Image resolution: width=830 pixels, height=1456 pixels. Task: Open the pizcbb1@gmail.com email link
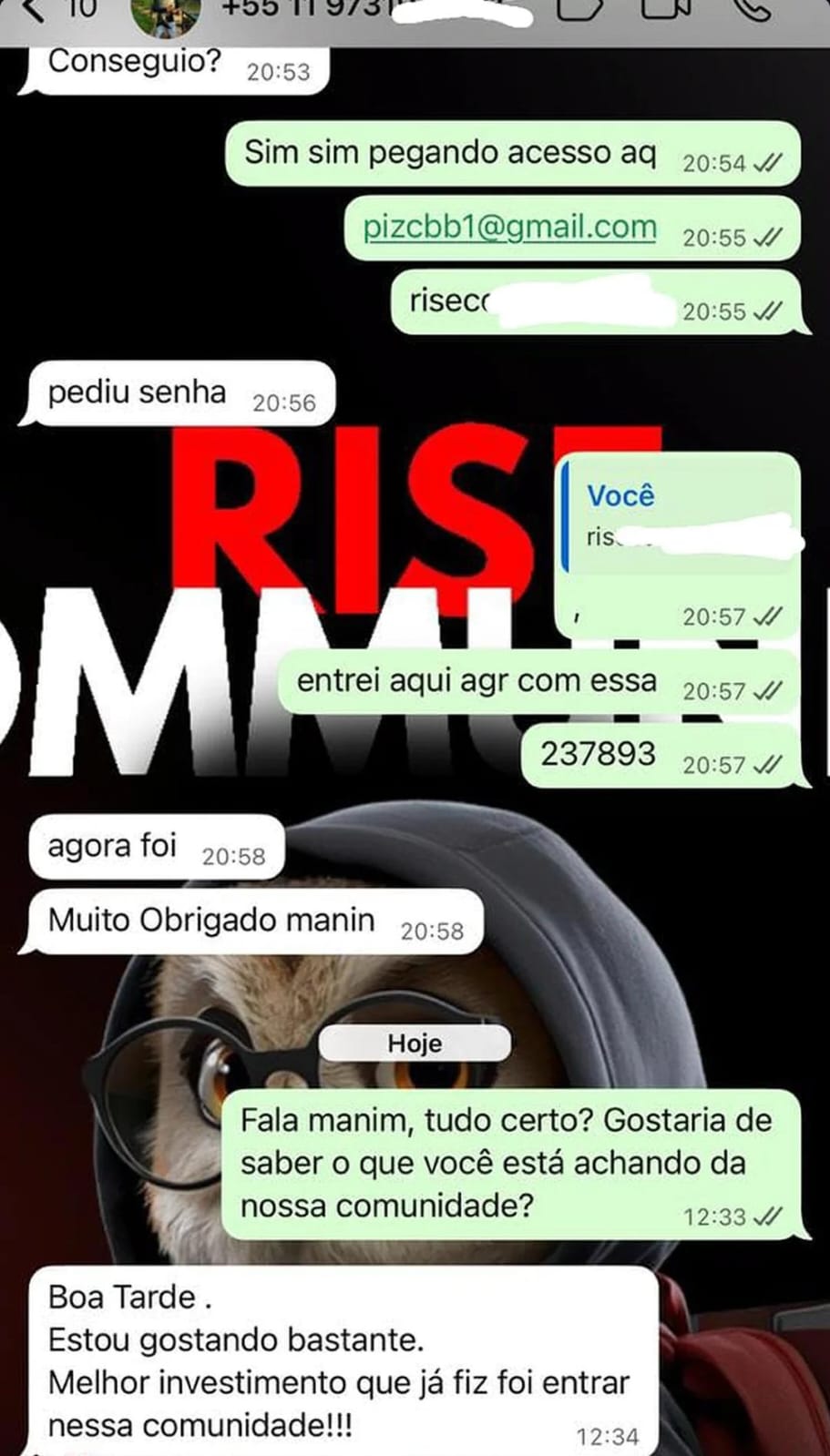[x=509, y=228]
